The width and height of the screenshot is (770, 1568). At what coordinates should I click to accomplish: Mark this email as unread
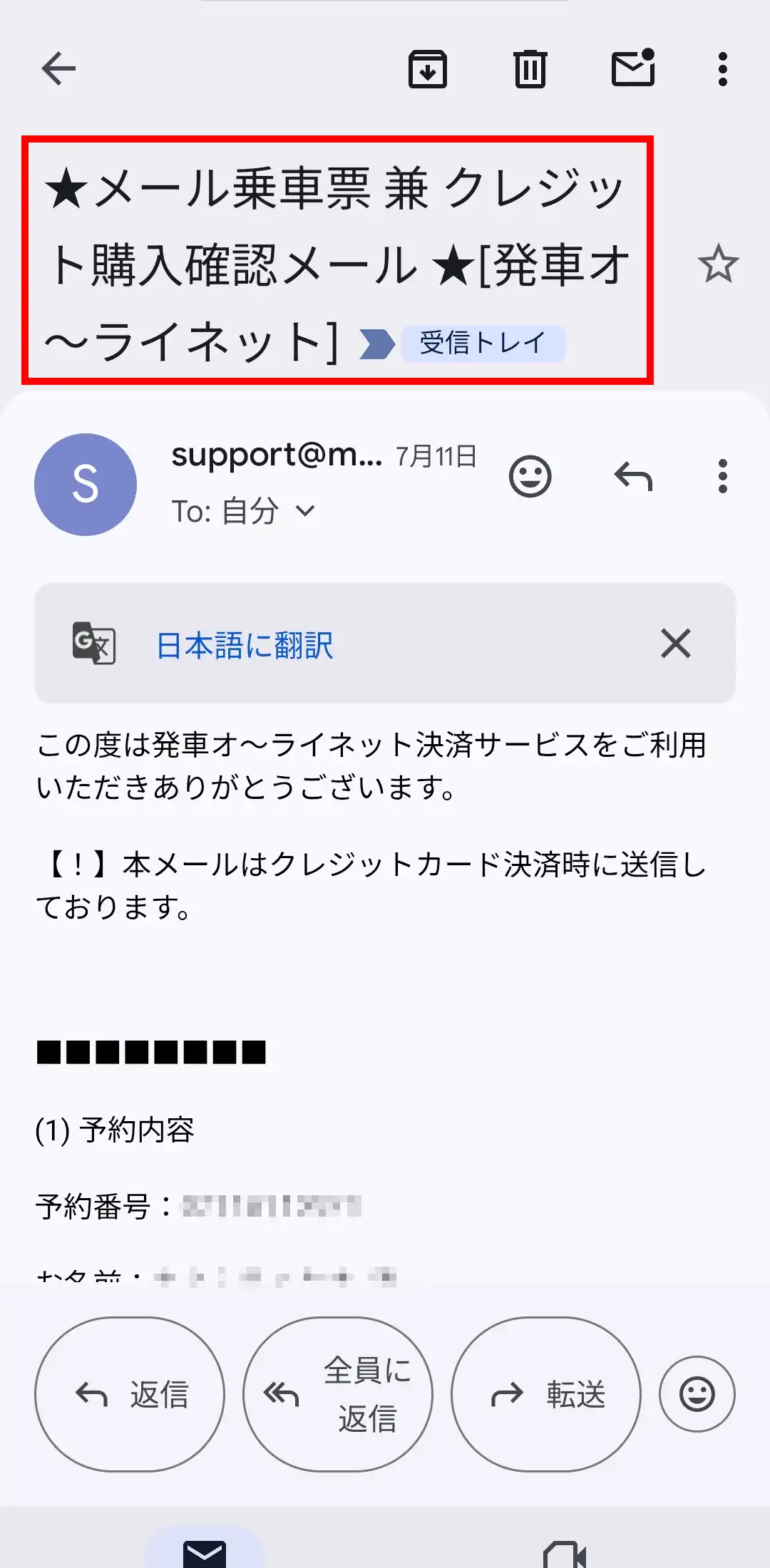pos(633,69)
